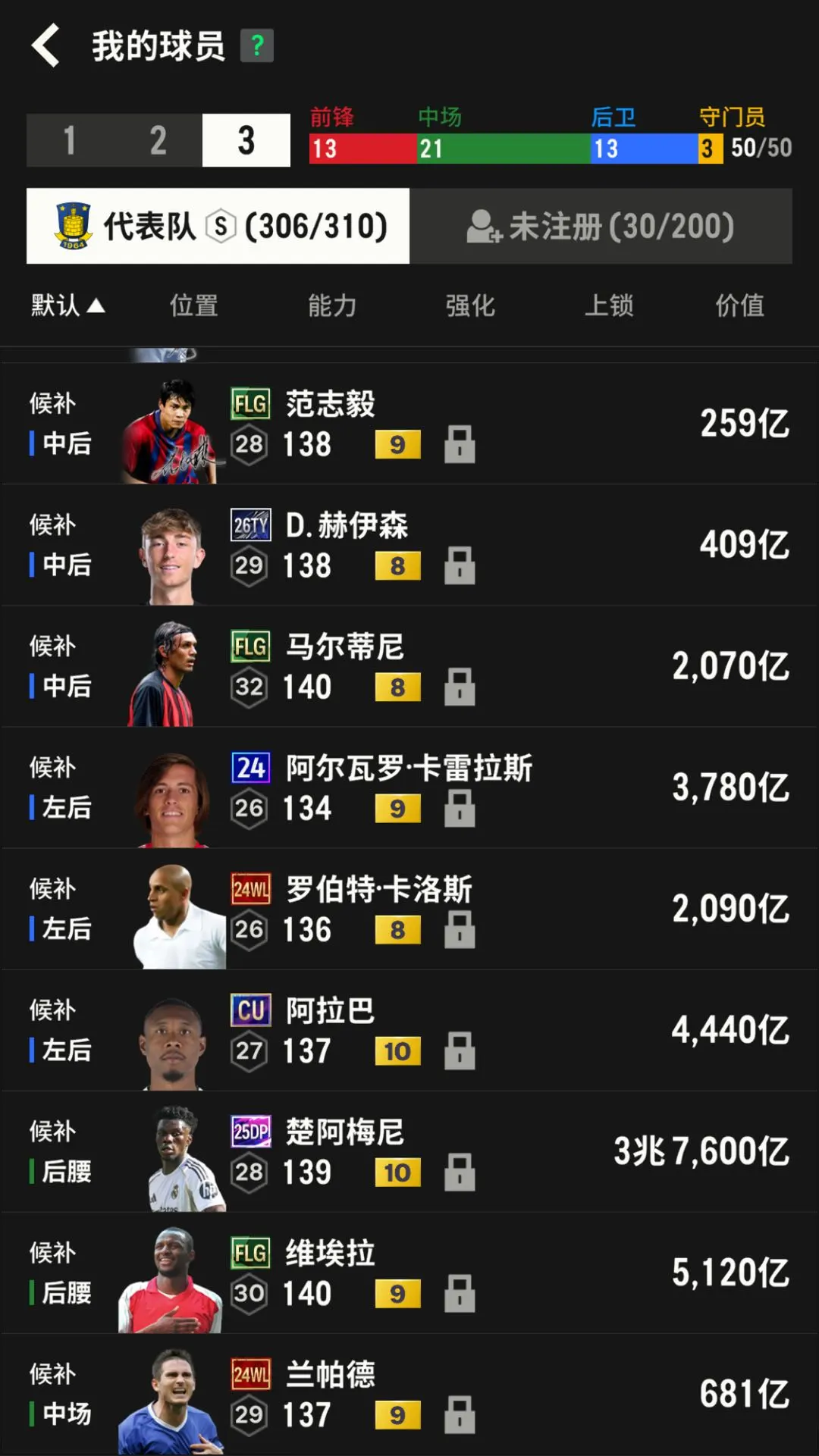View player 楚阿梅尼
This screenshot has width=819, height=1456.
(409, 1151)
